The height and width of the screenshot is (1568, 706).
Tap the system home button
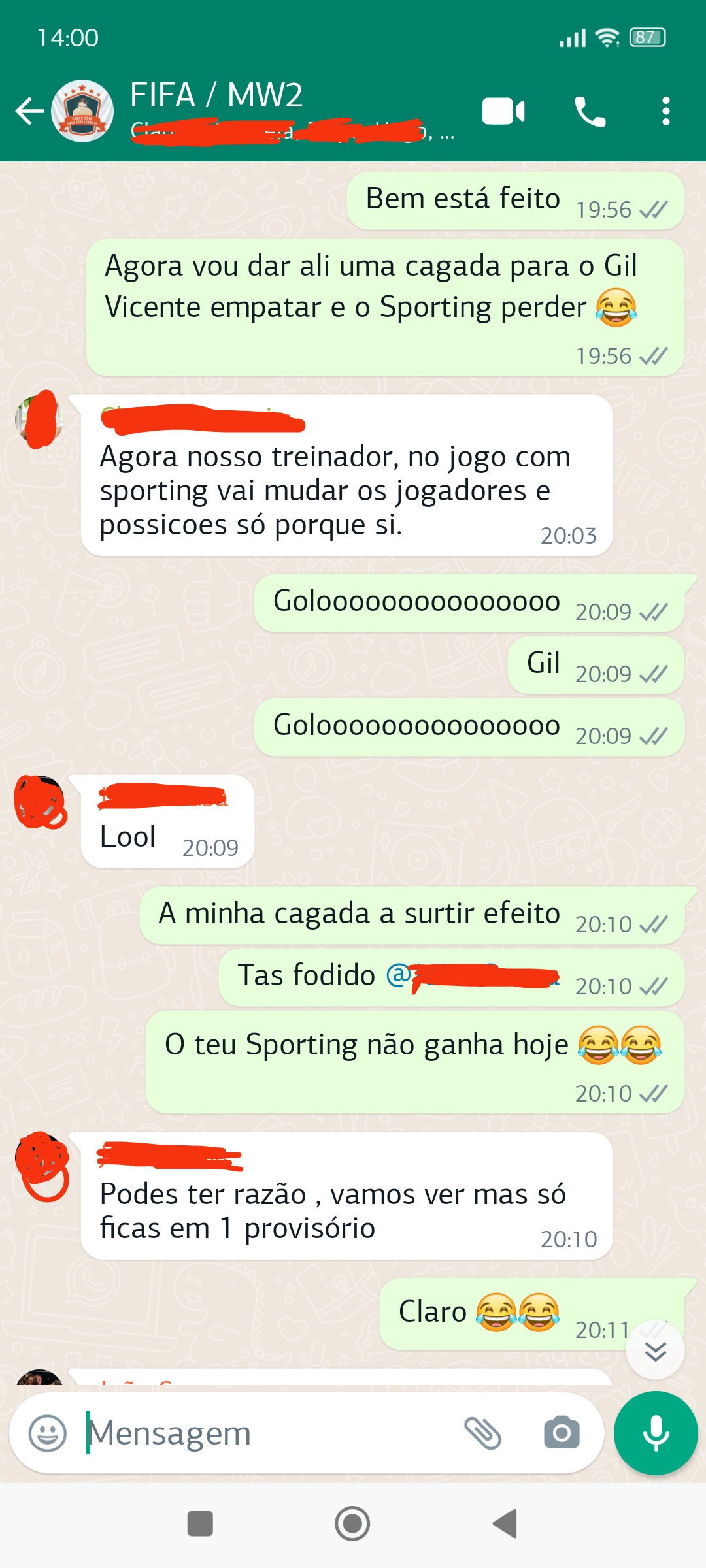point(352,1524)
